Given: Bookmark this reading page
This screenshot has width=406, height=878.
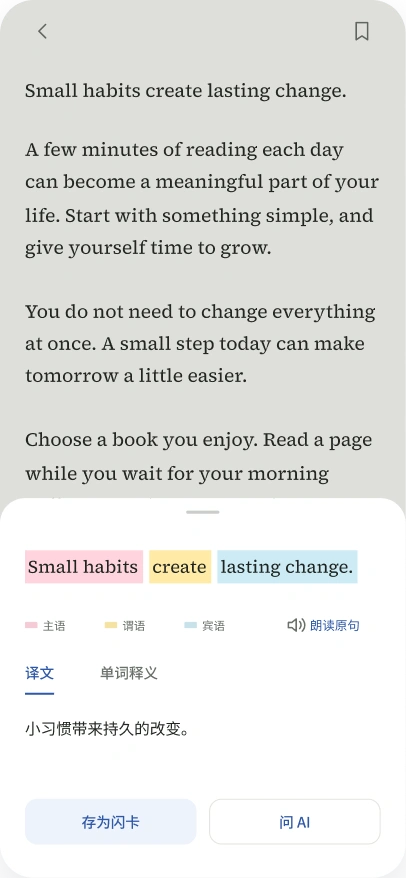Looking at the screenshot, I should 362,31.
